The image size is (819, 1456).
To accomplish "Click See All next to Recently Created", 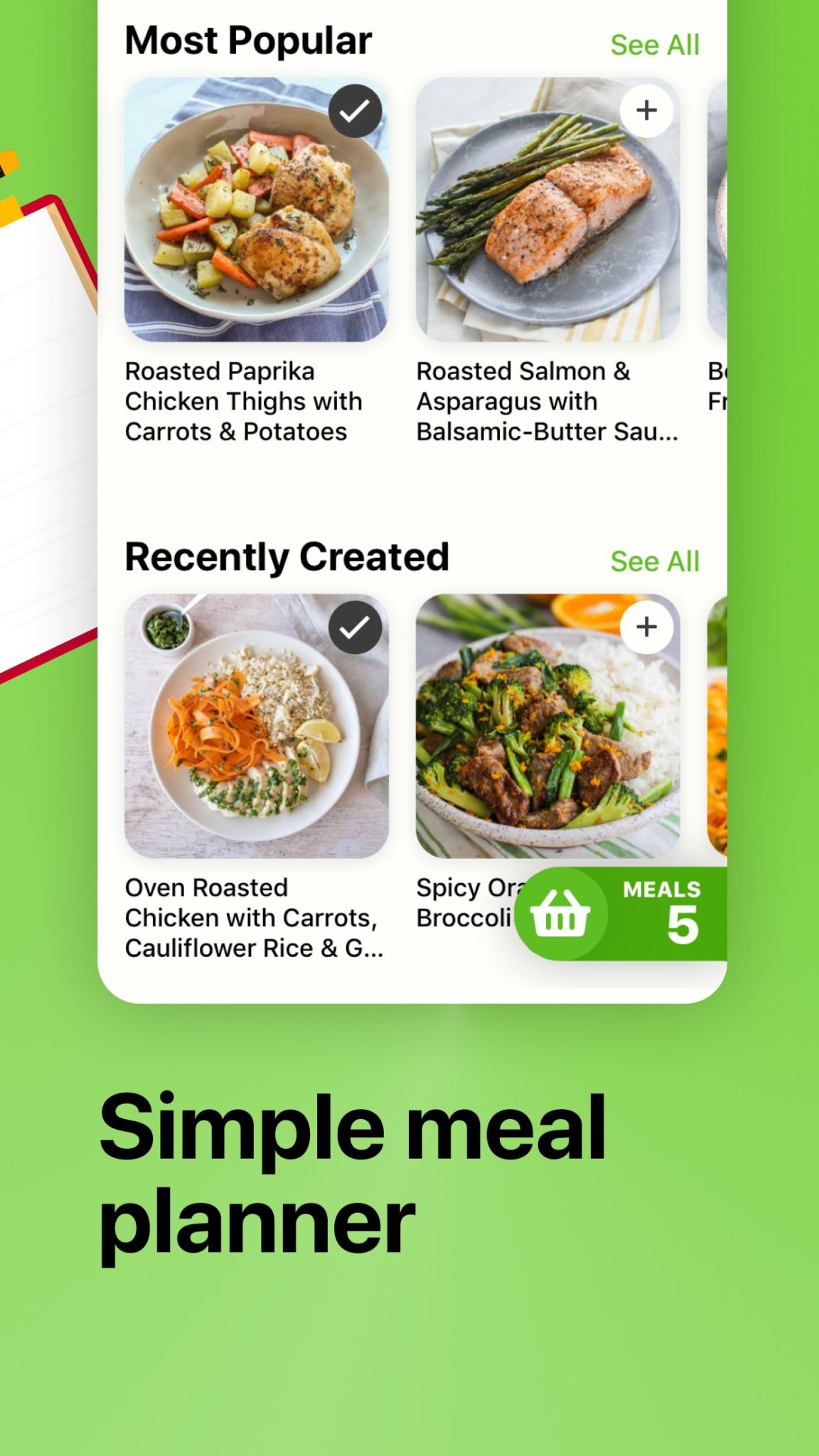I will (655, 561).
